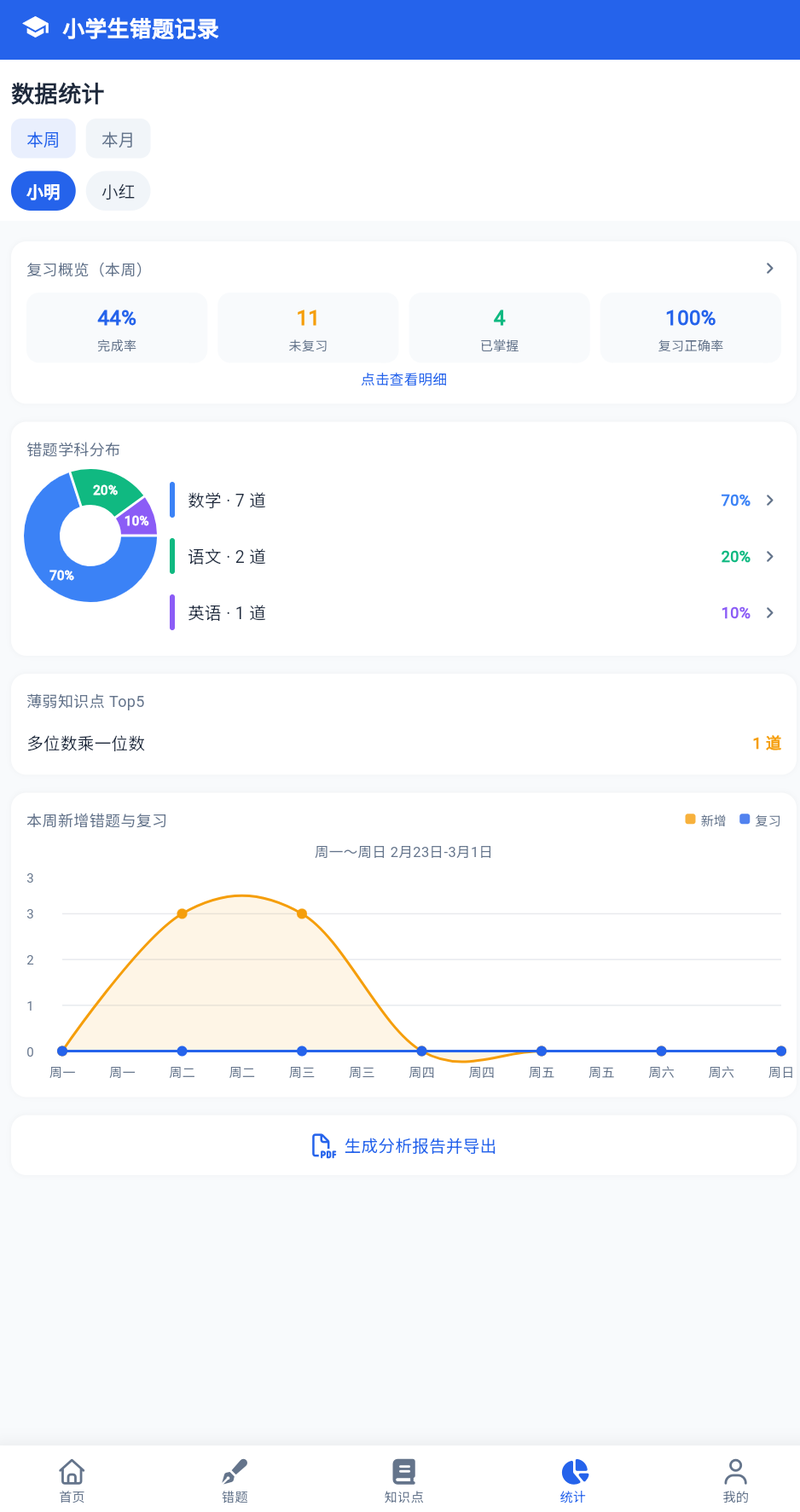The width and height of the screenshot is (800, 1512).
Task: Open 点击查看明细 review details link
Action: coord(404,380)
